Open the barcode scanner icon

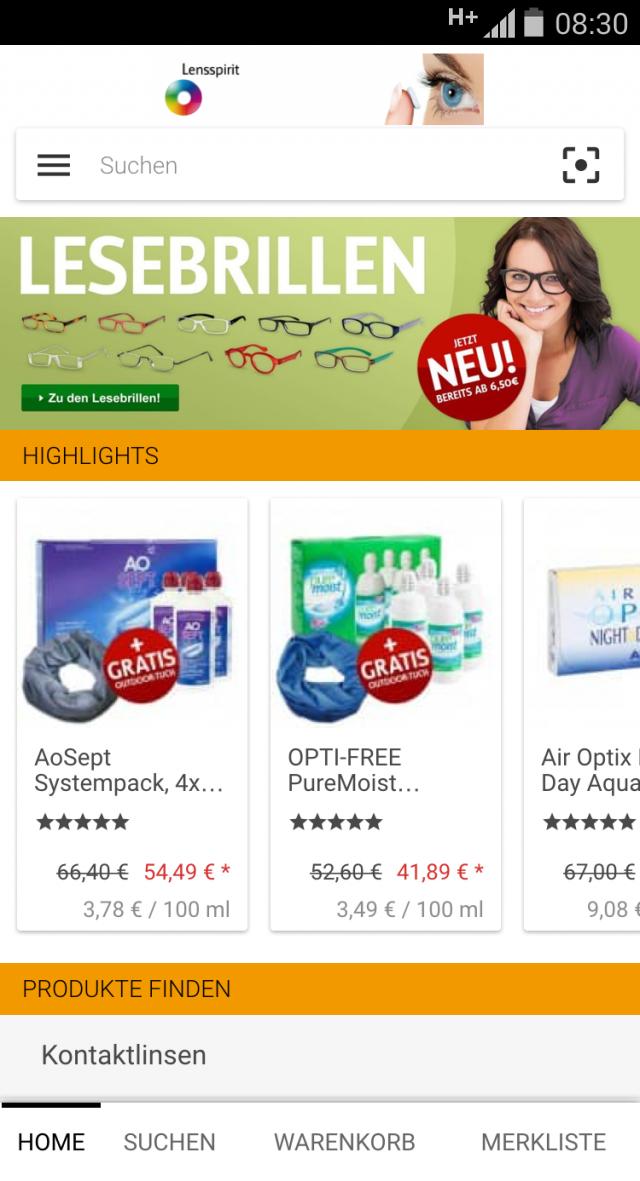(581, 165)
